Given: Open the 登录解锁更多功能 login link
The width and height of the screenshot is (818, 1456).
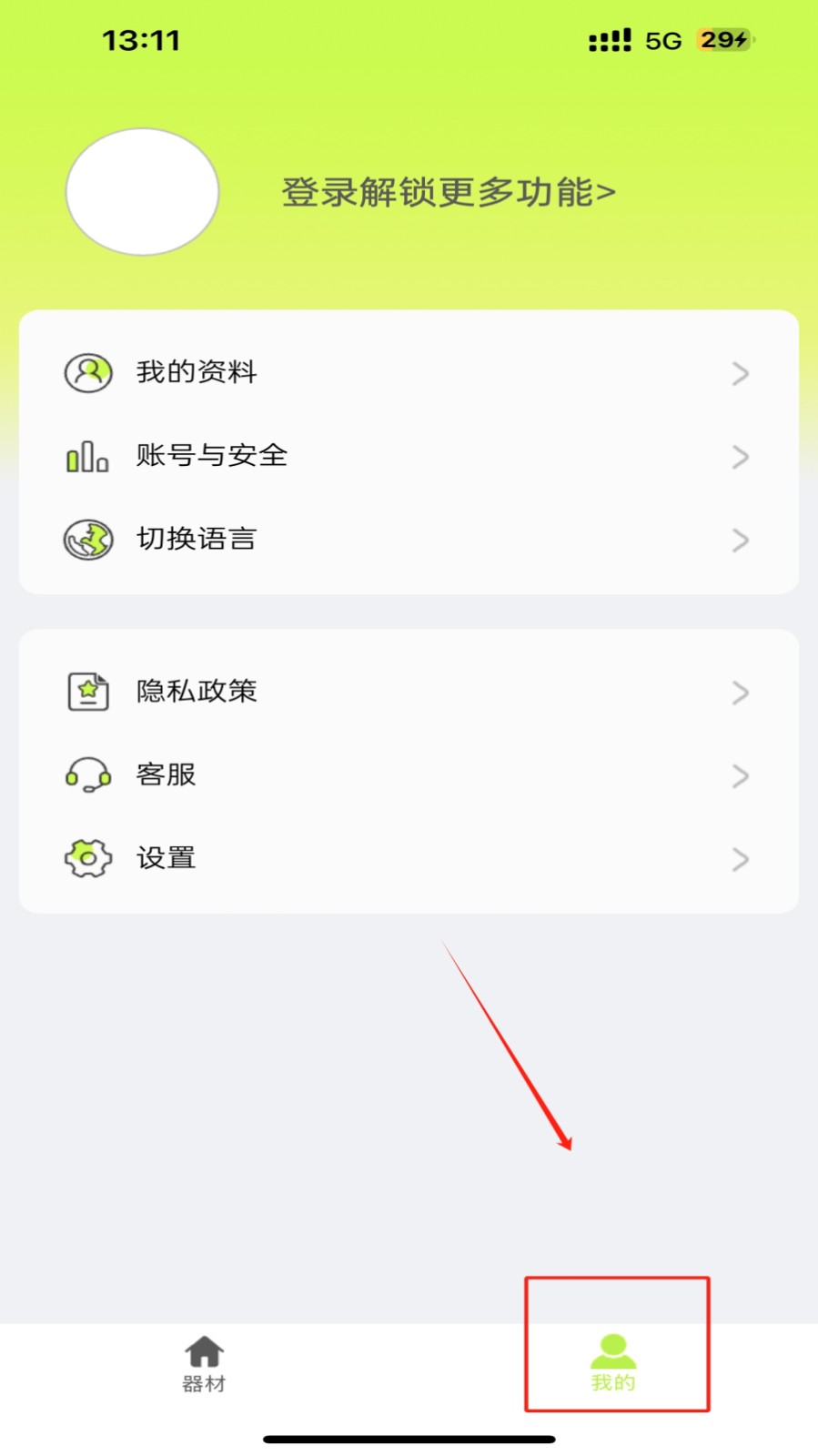Looking at the screenshot, I should [x=448, y=193].
